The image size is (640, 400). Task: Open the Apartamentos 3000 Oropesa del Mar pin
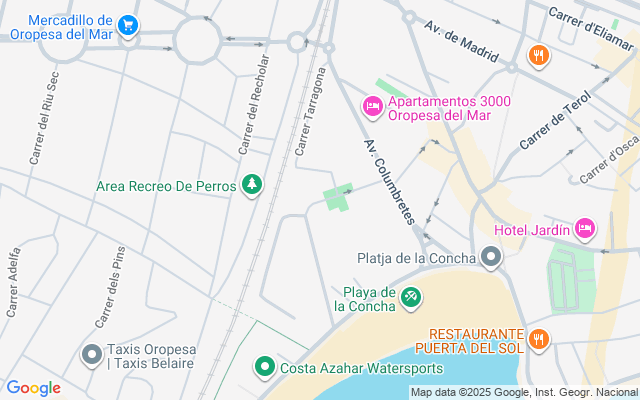372,104
